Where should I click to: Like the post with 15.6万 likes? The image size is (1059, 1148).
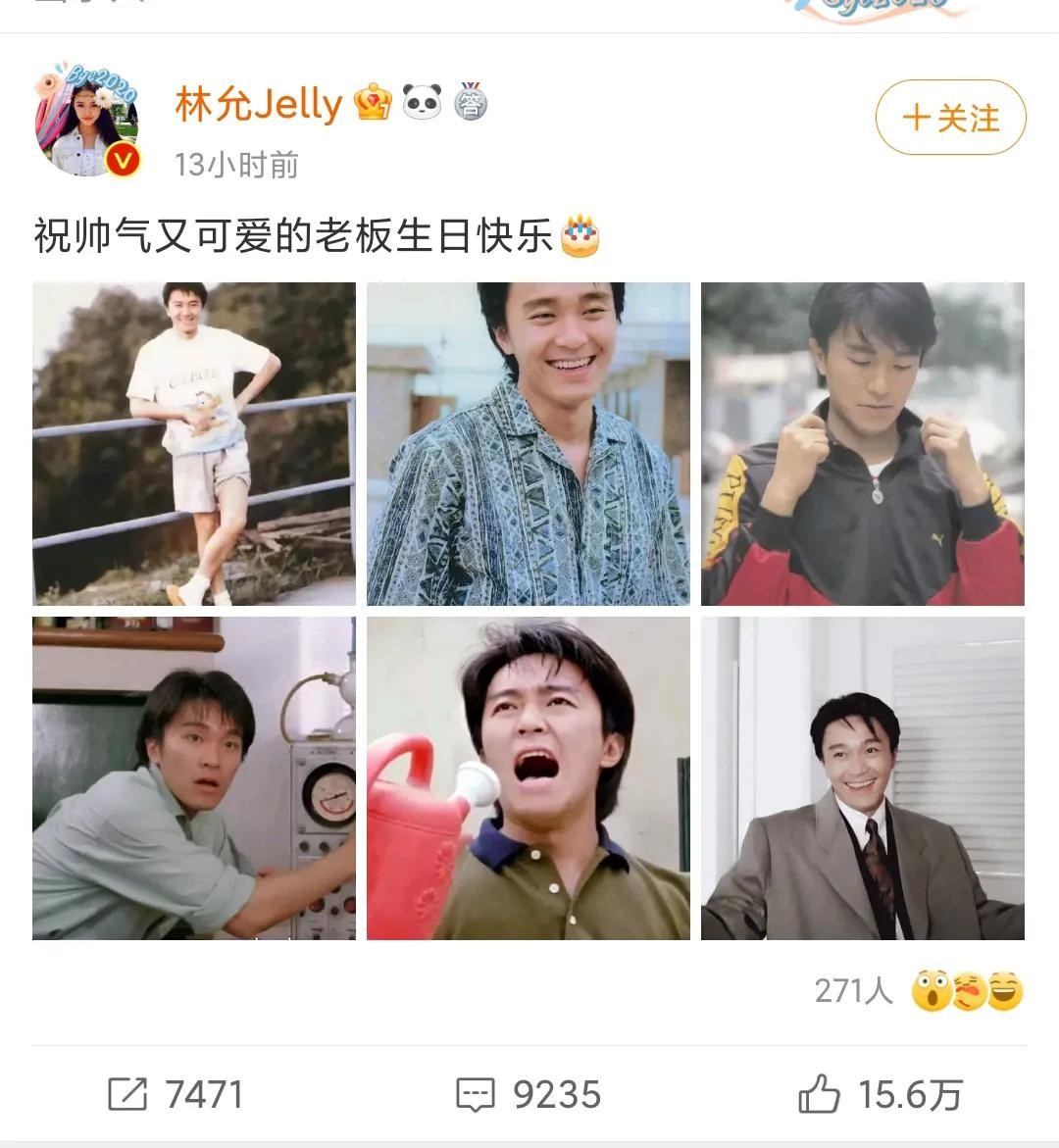click(881, 1094)
